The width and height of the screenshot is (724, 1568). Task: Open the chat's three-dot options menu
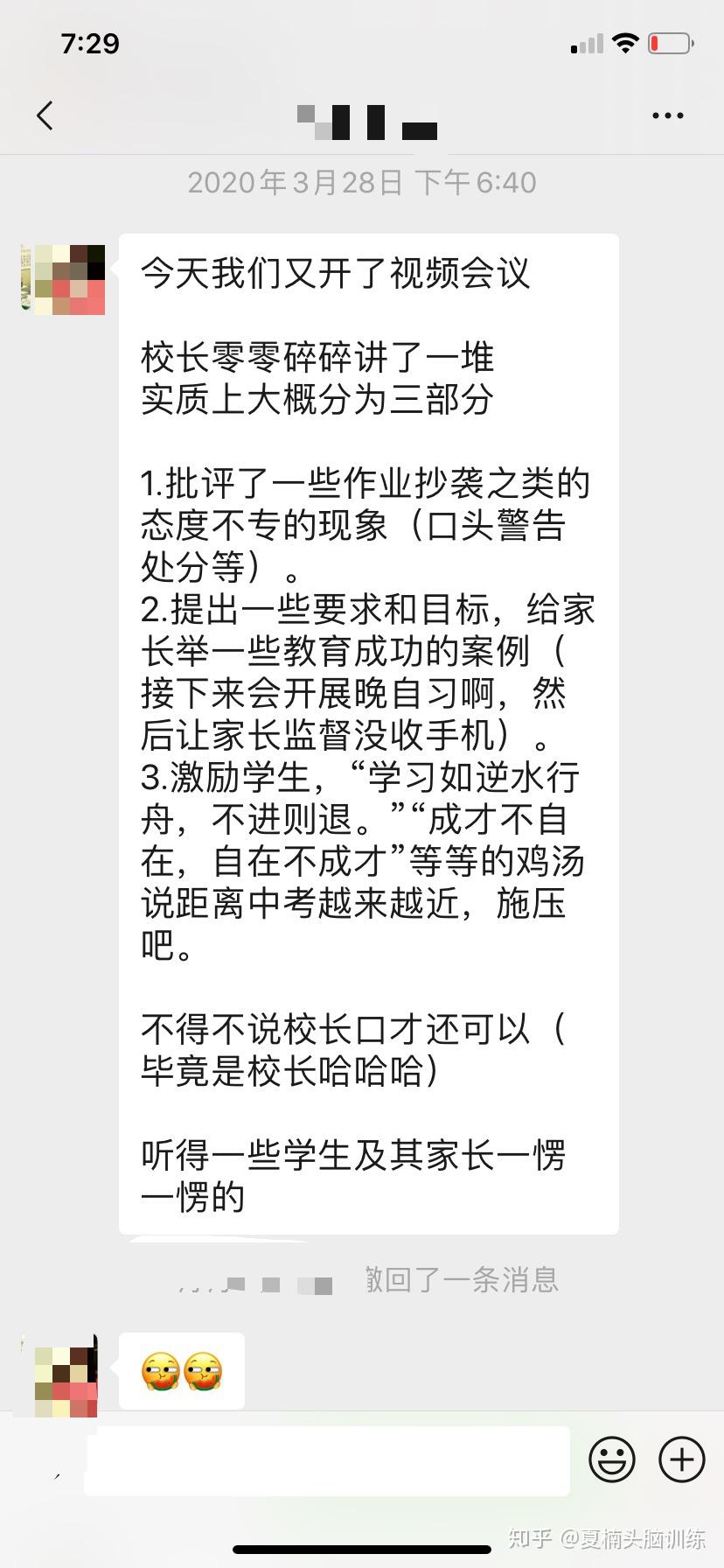tap(668, 115)
